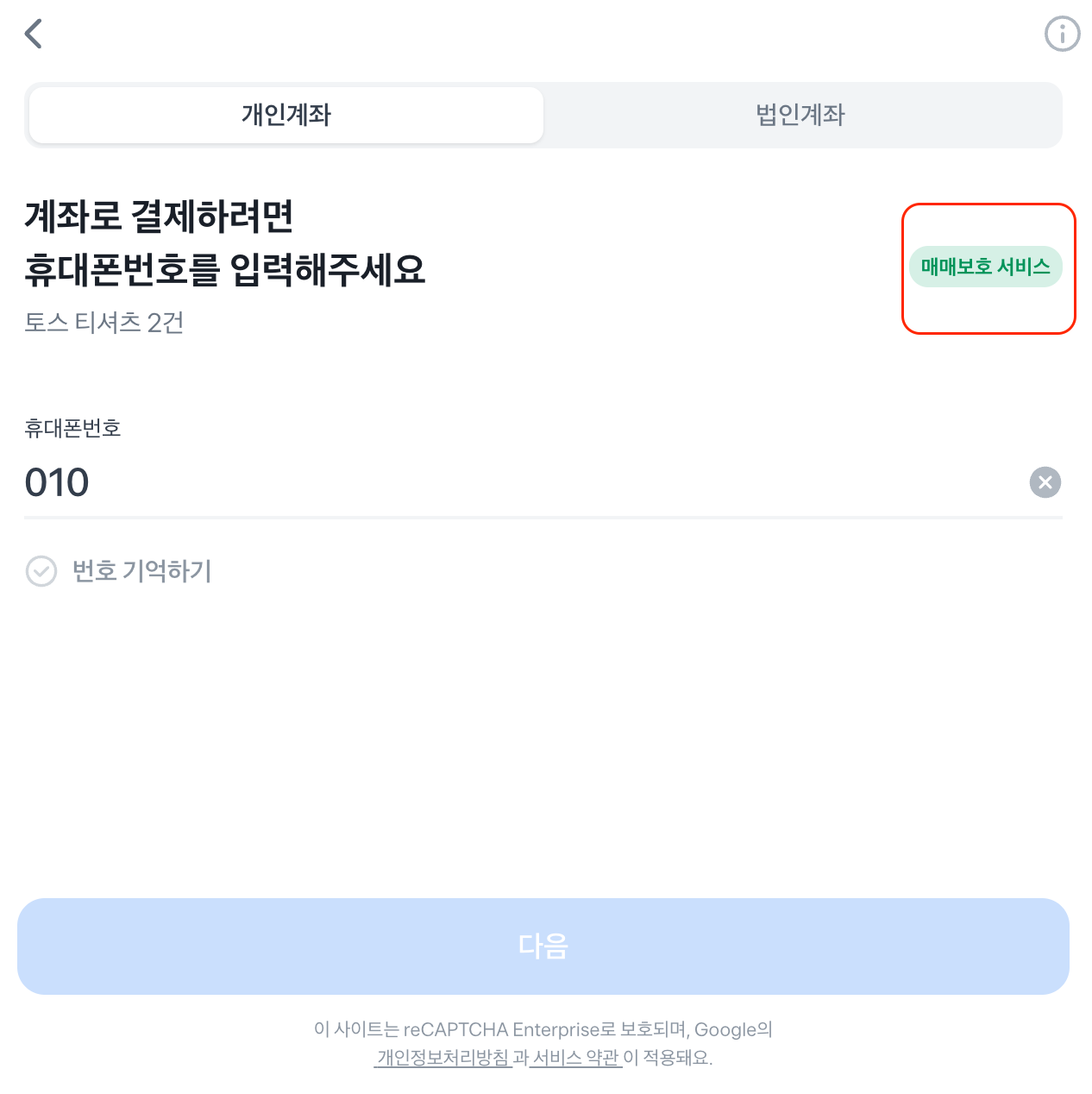Switch to the 개인계좌 tab
The image size is (1092, 1094).
[286, 115]
